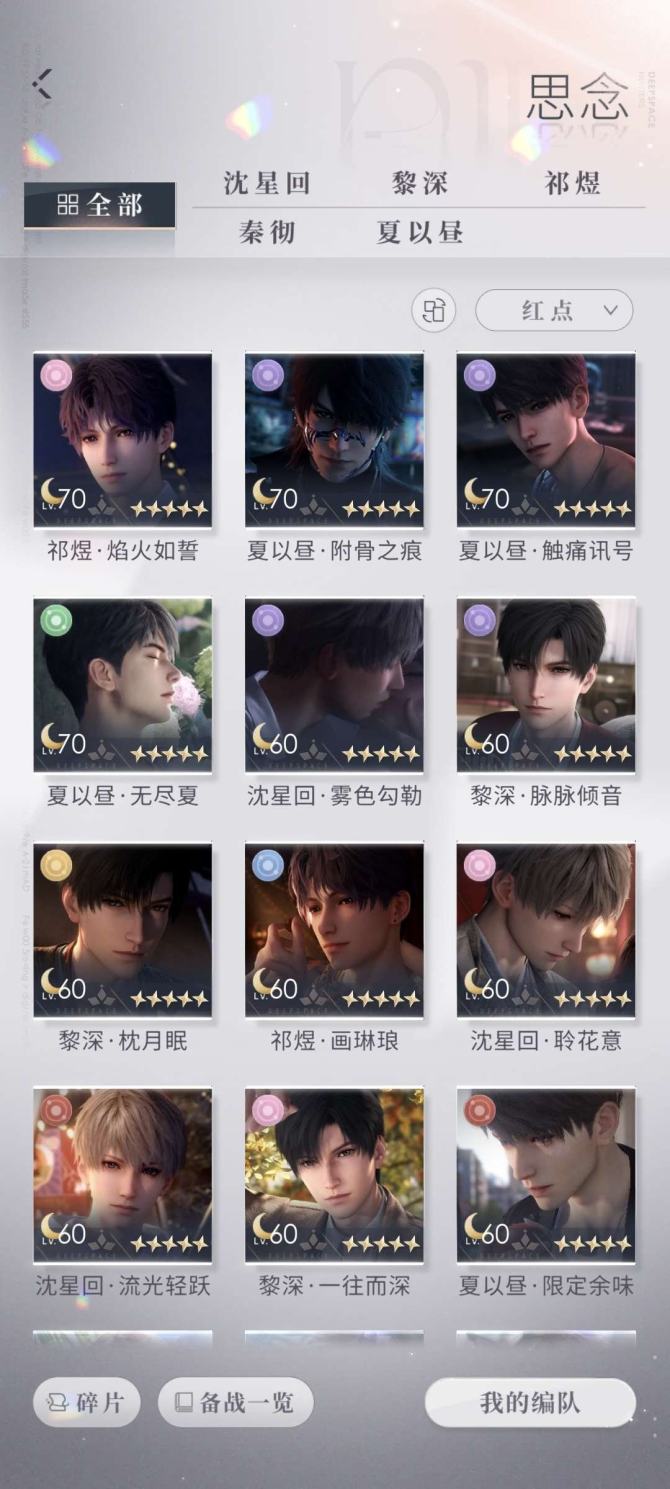Switch to the 祁煜 tab
This screenshot has height=1489, width=670.
coord(573,183)
